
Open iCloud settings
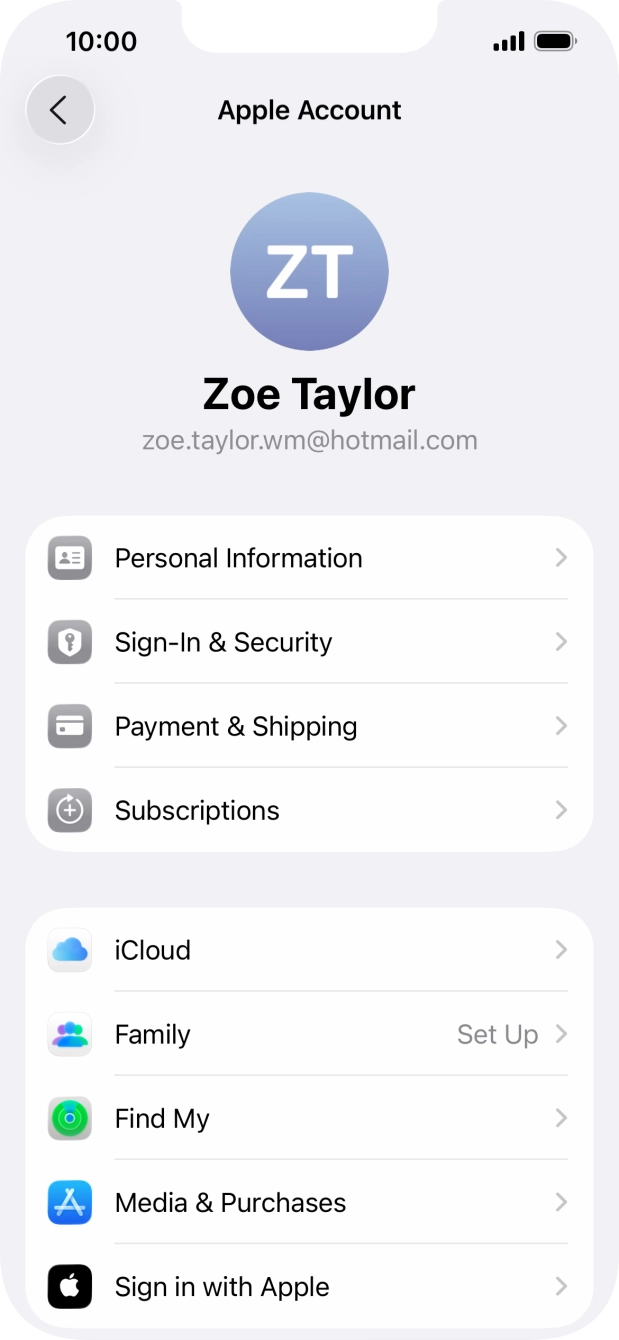coord(309,950)
